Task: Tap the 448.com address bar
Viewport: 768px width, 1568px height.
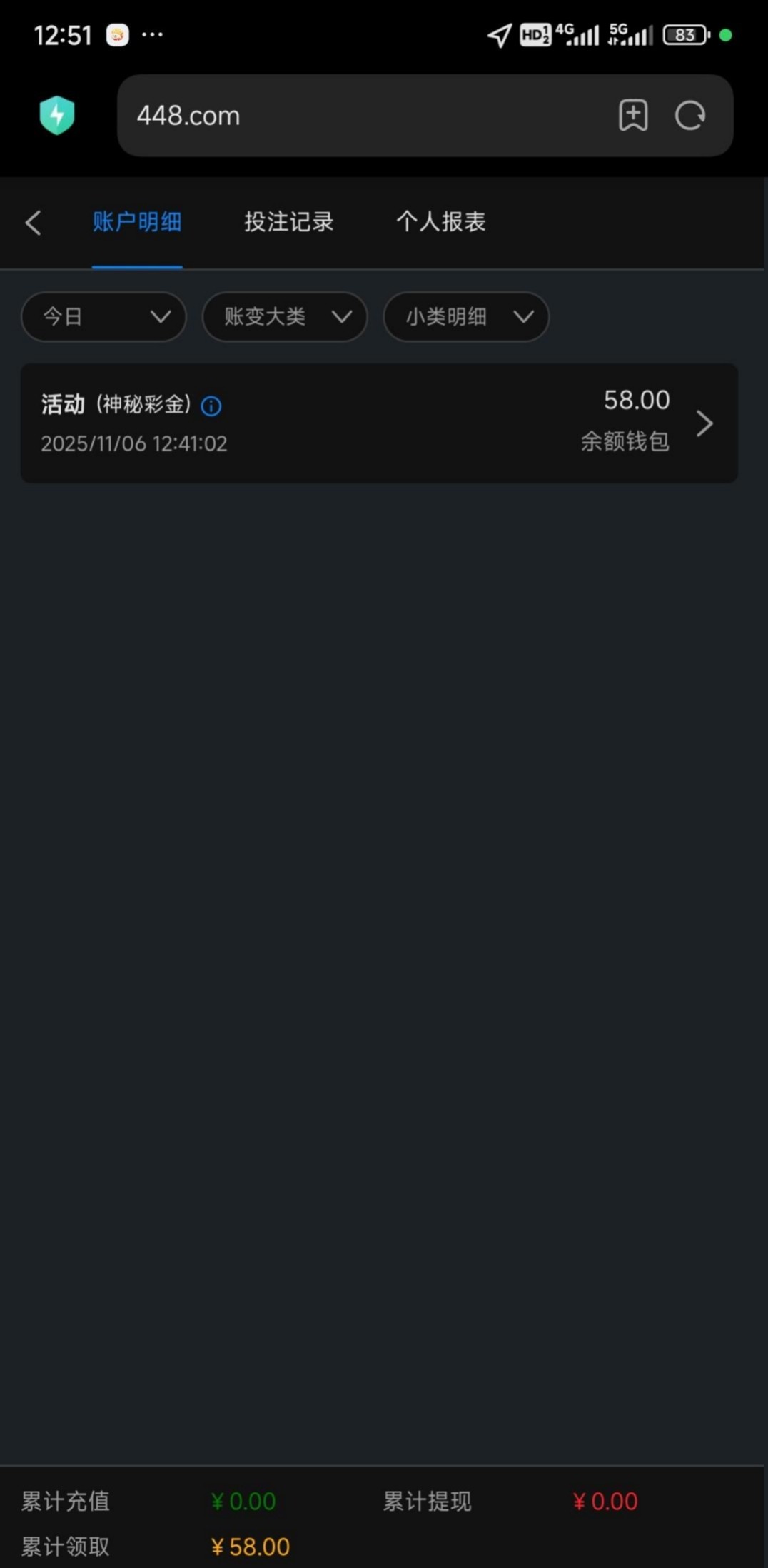Action: [357, 116]
